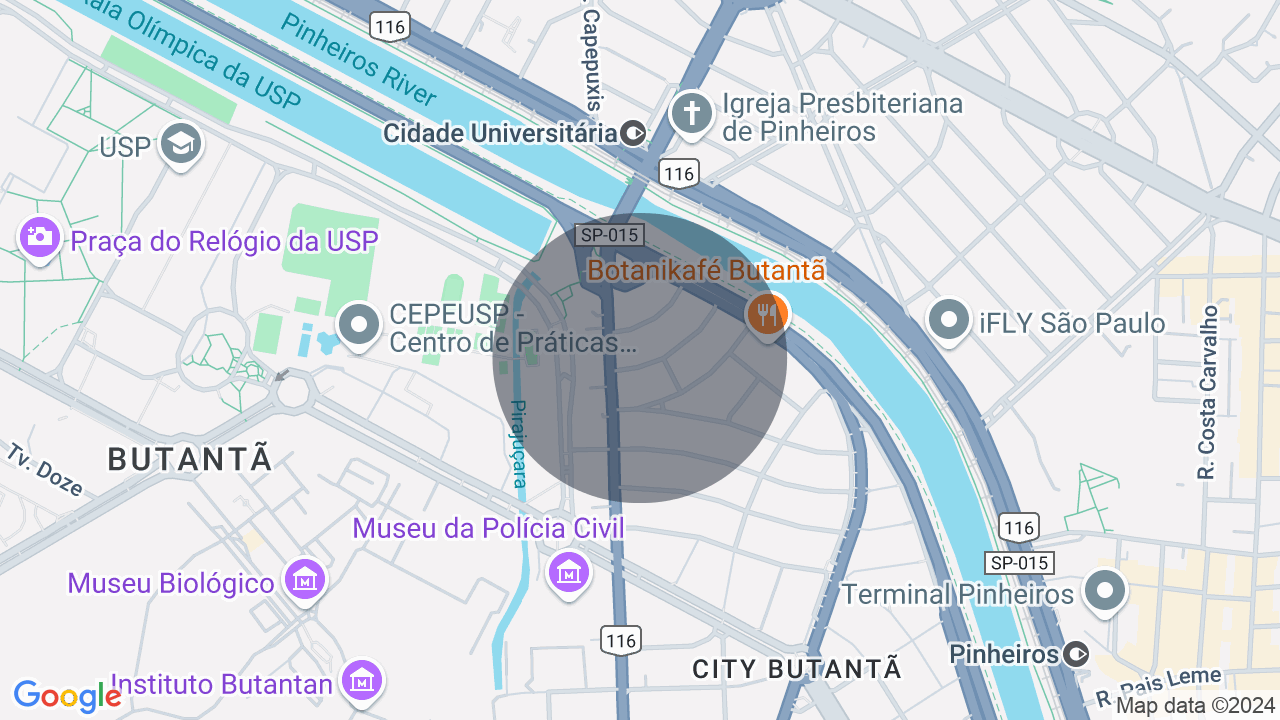
Task: Open the Instituto Butantan marker
Action: click(x=362, y=682)
